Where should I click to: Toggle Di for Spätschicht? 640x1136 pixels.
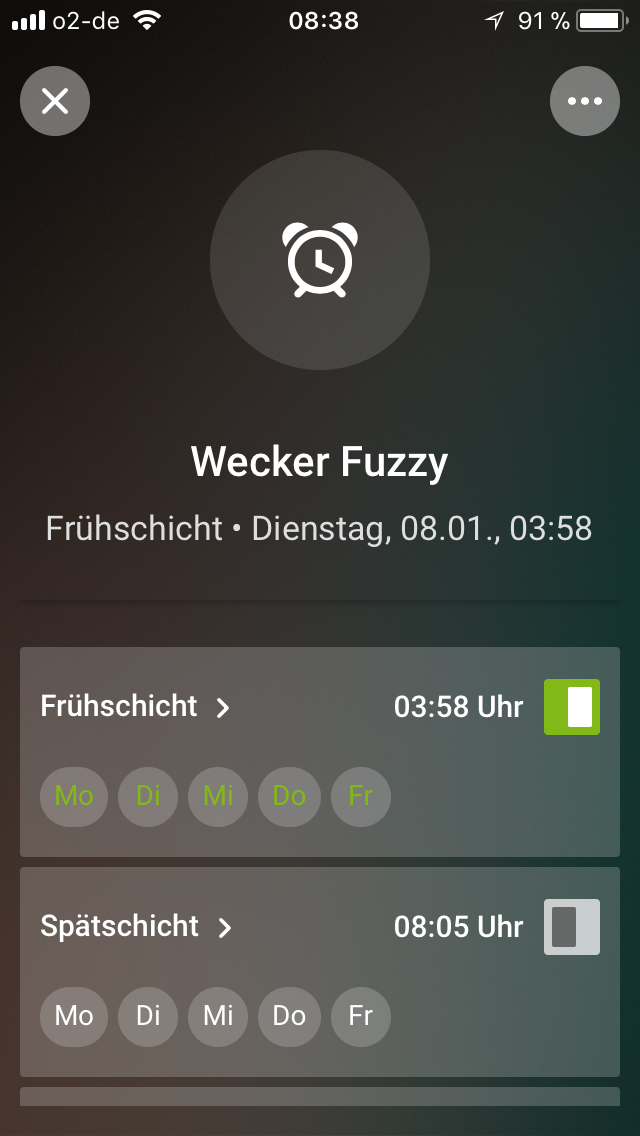coord(148,1016)
